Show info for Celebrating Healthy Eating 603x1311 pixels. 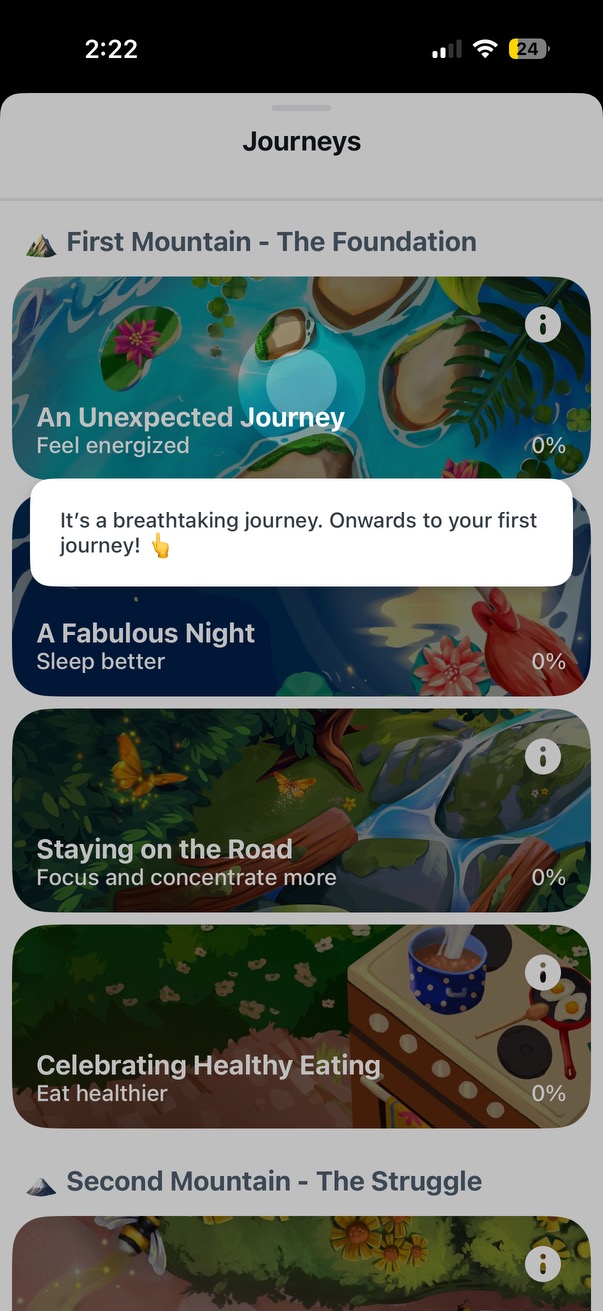point(542,972)
